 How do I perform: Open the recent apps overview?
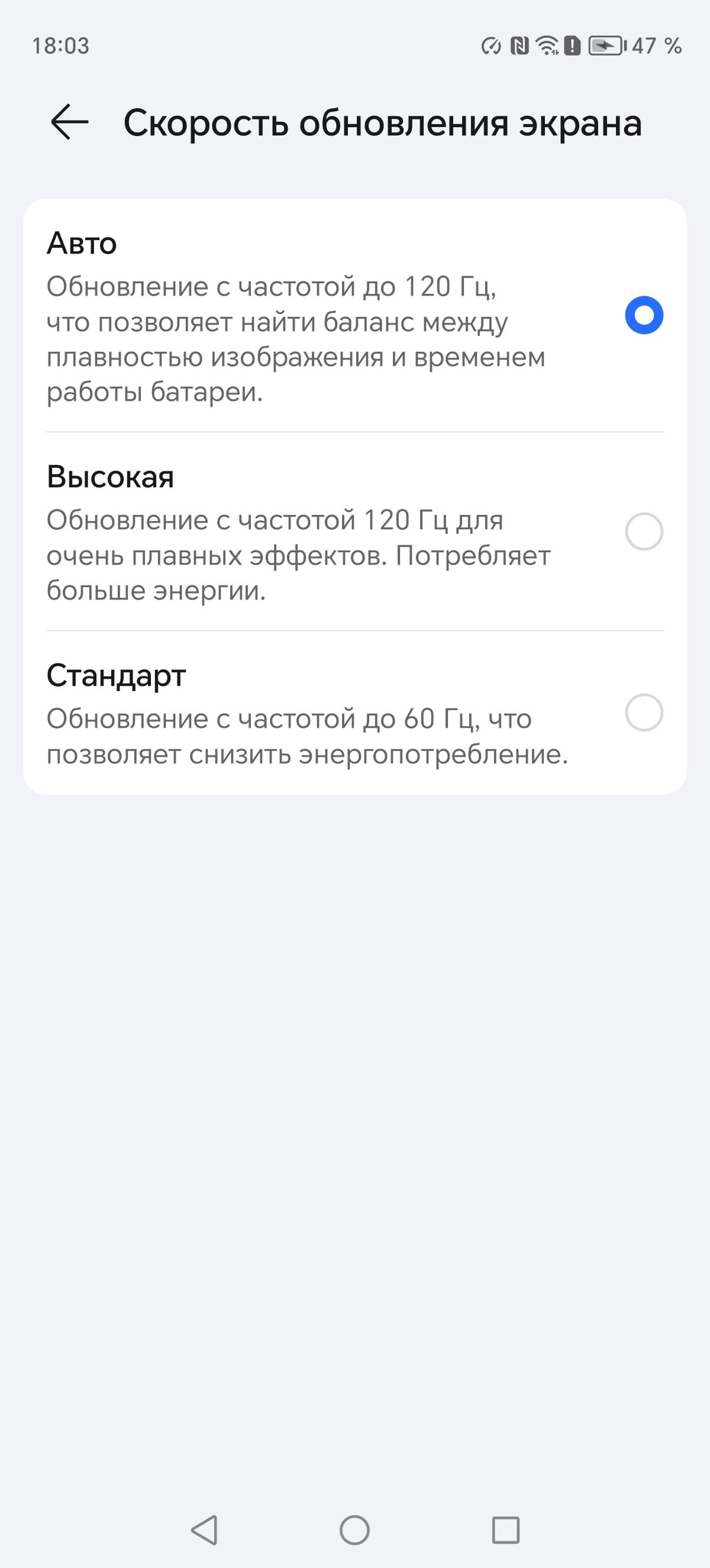[505, 1530]
